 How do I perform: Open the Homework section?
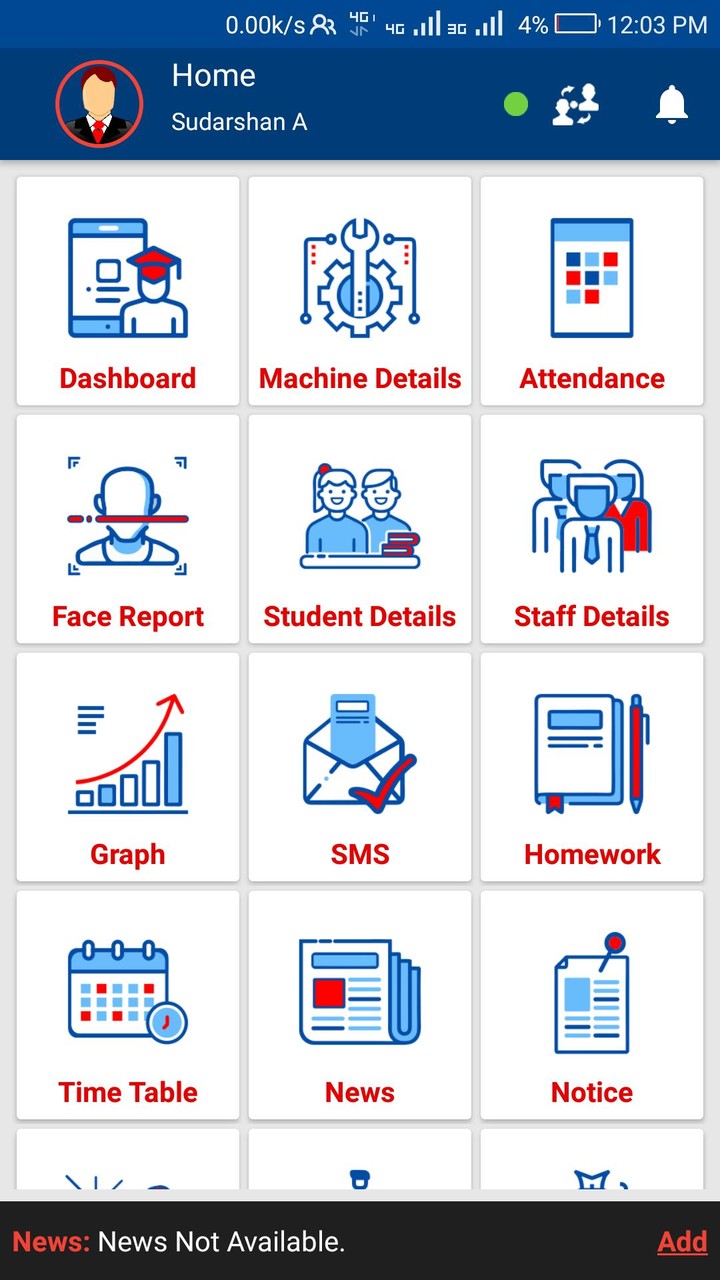(592, 767)
